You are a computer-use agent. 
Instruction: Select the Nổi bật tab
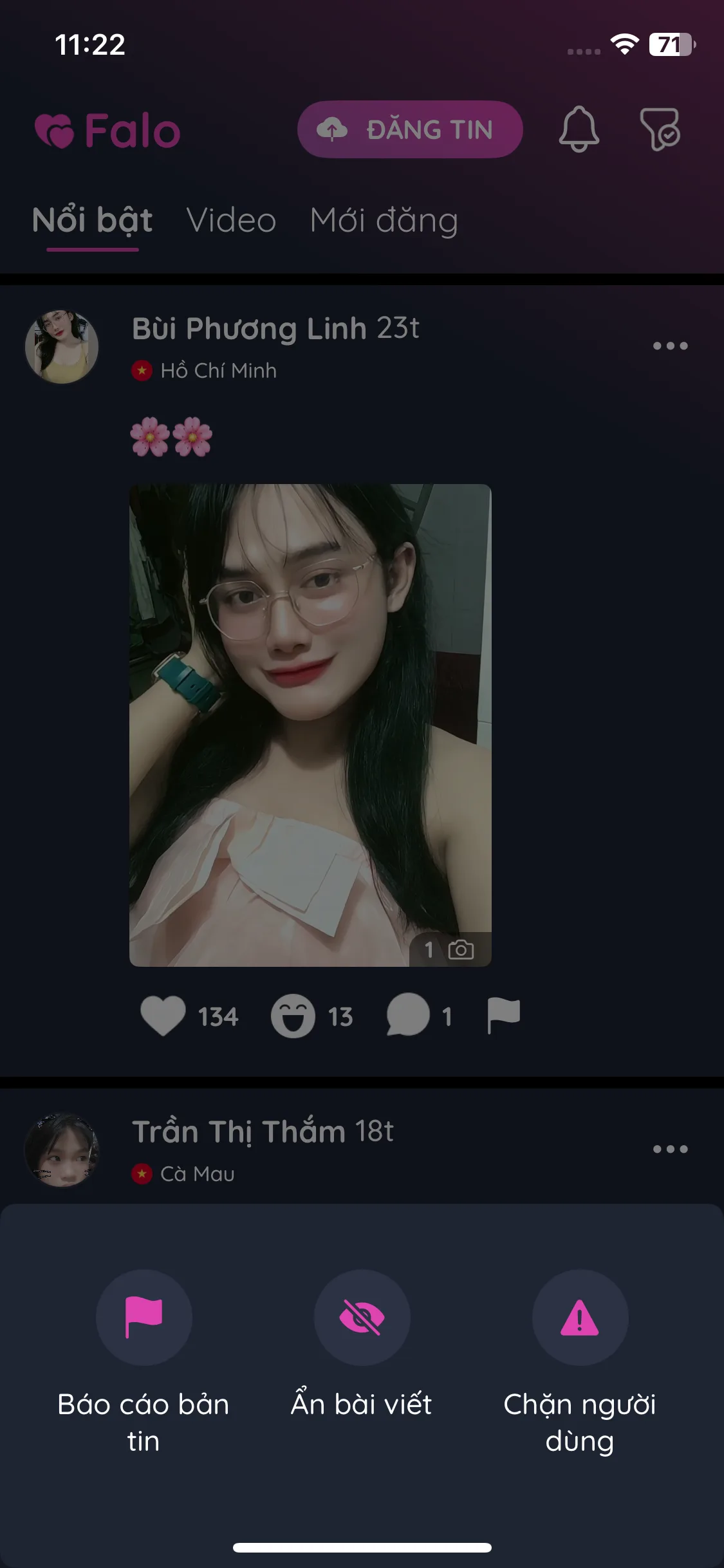pos(92,221)
